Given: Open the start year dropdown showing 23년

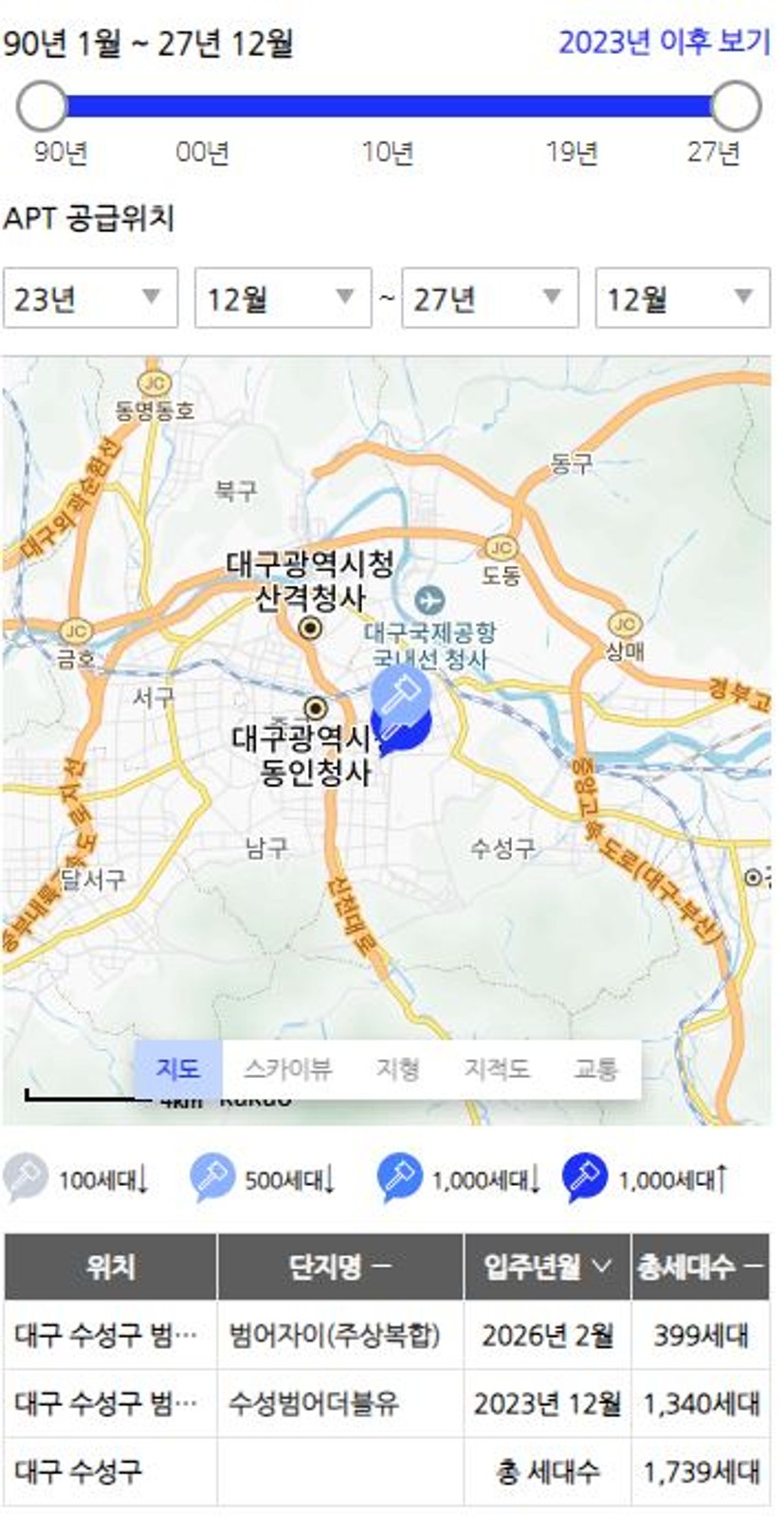Looking at the screenshot, I should click(90, 299).
